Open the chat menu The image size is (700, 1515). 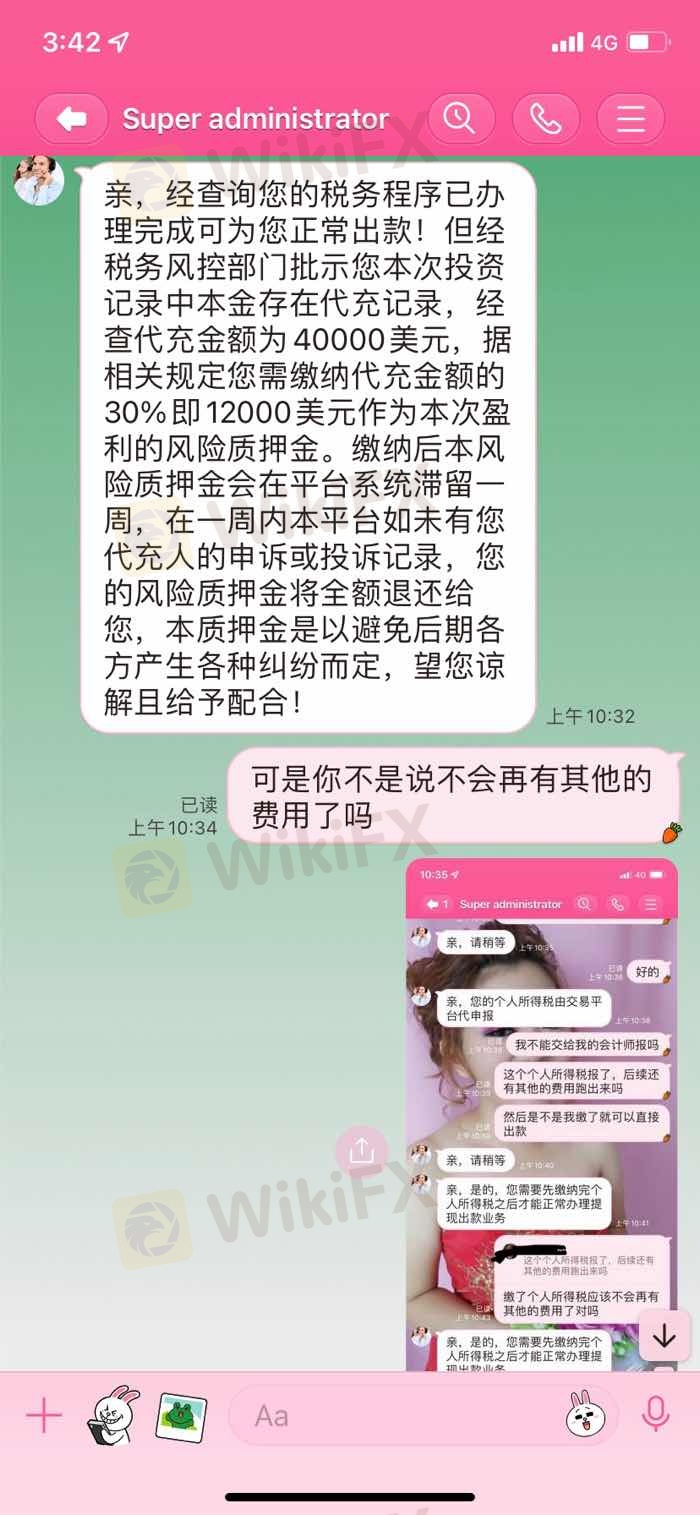point(630,120)
